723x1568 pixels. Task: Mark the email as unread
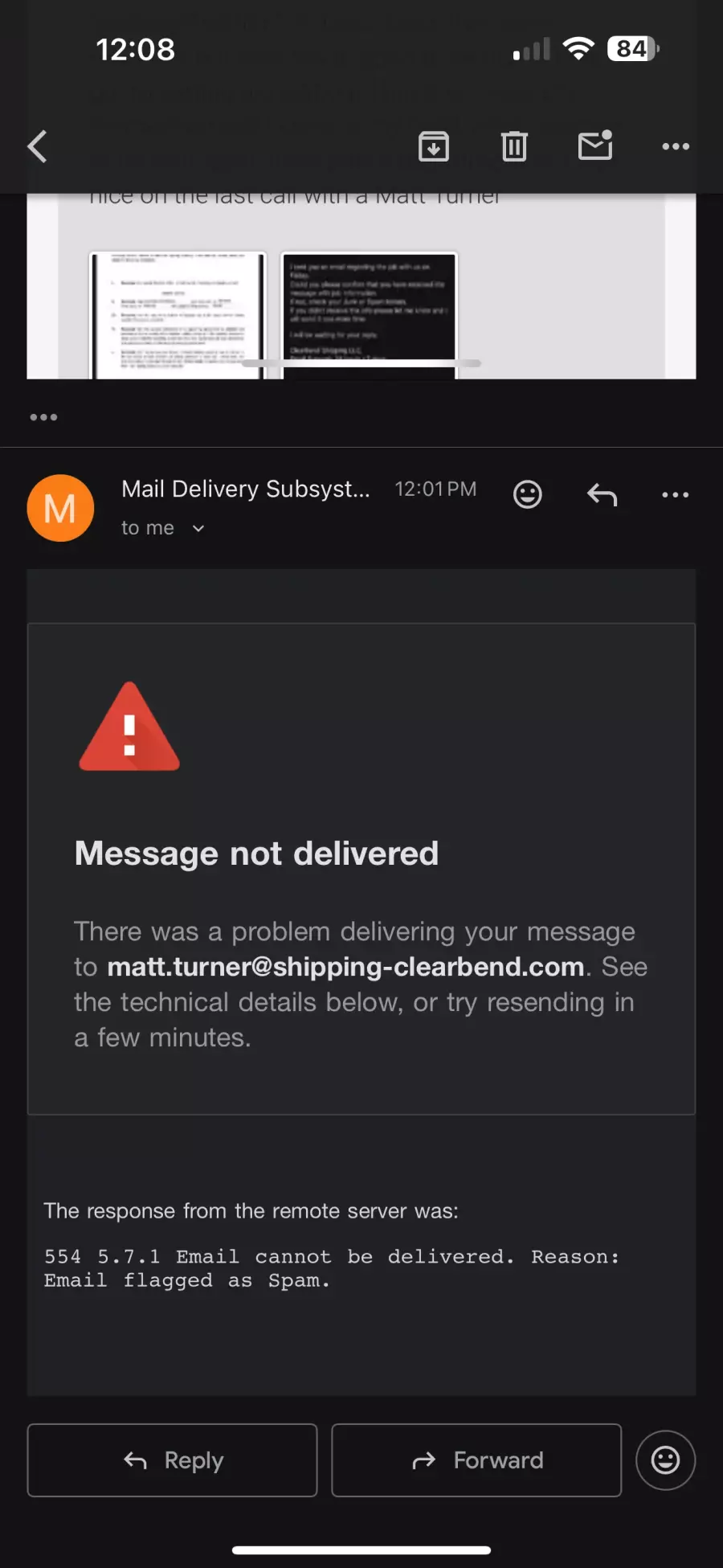595,146
